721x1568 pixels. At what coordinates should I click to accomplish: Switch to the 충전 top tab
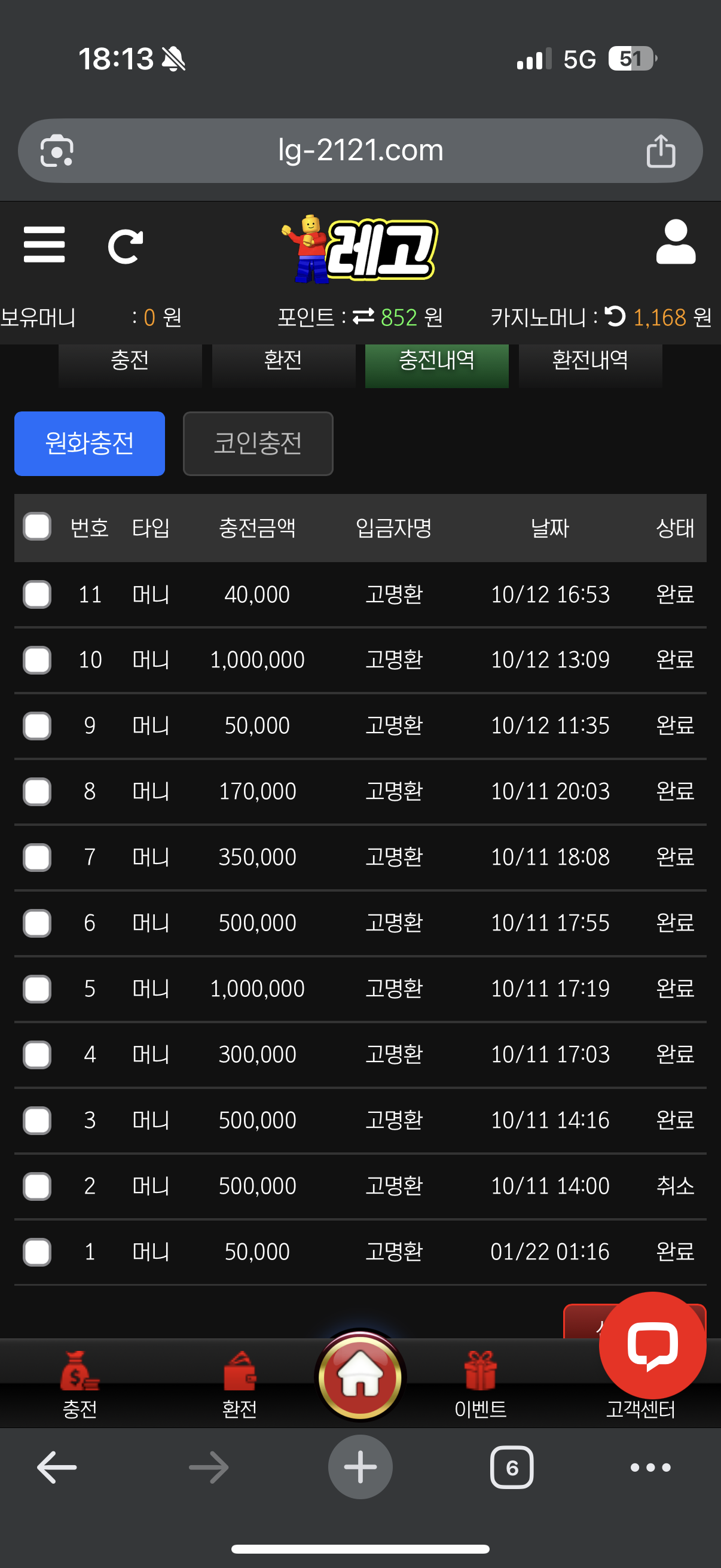tap(130, 361)
